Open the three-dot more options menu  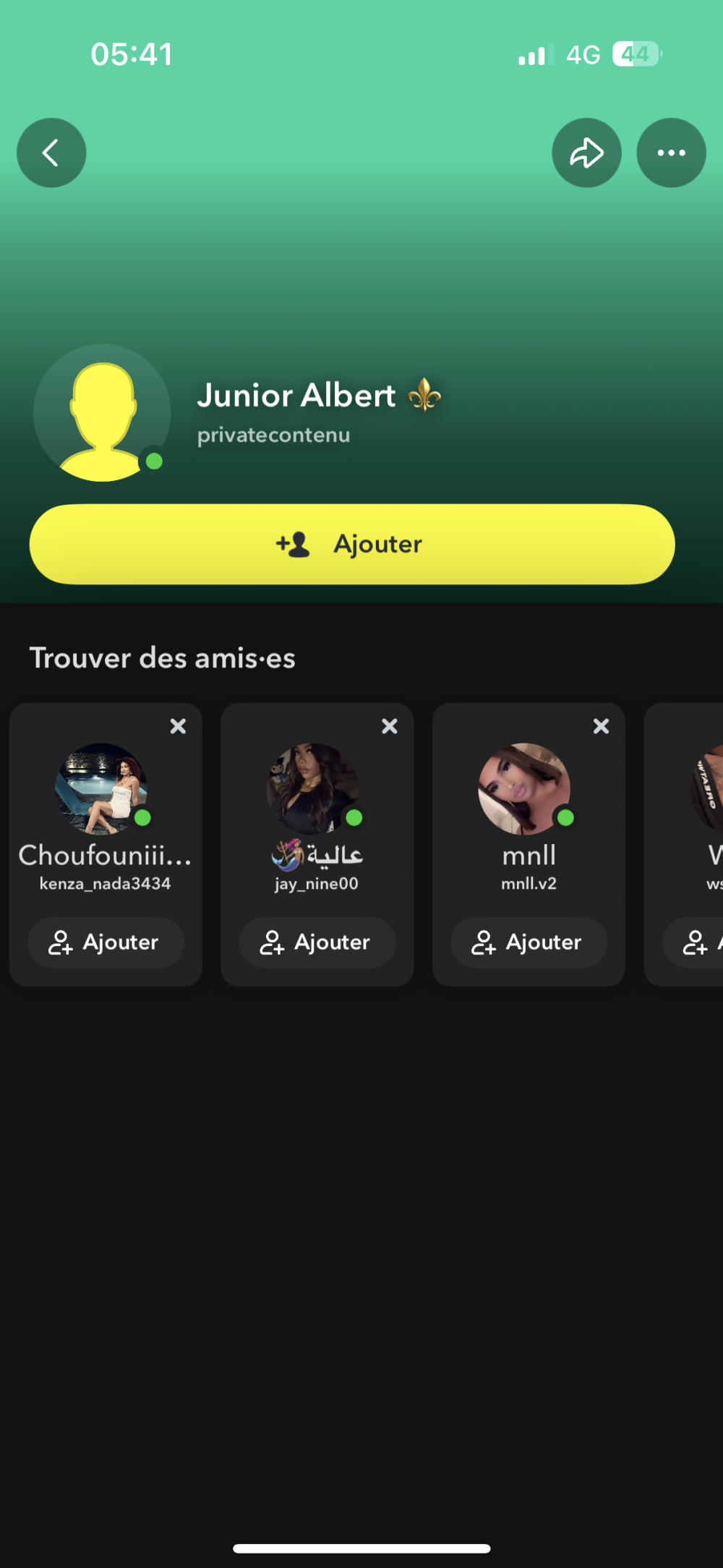pos(671,153)
